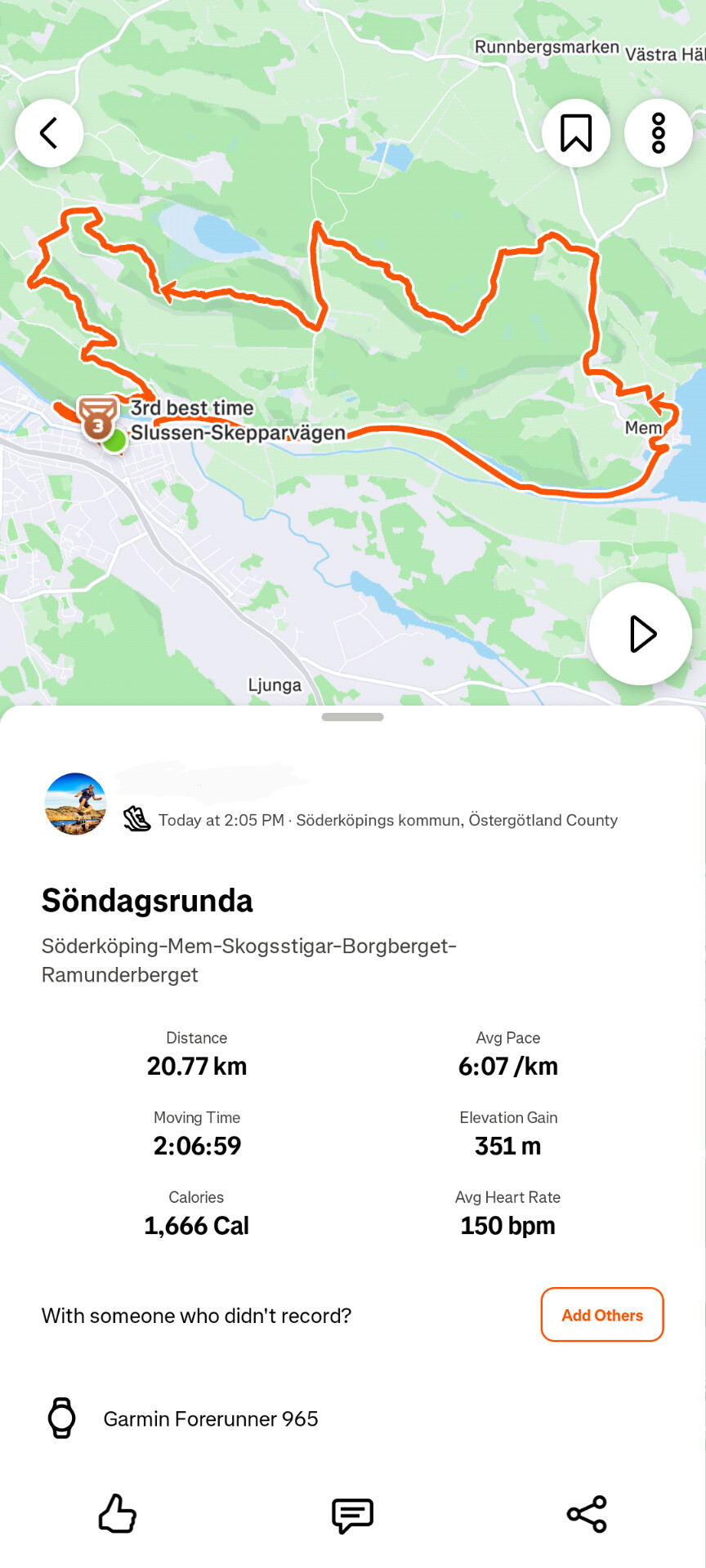This screenshot has width=706, height=1568.
Task: Go back using the arrow button
Action: pos(49,133)
